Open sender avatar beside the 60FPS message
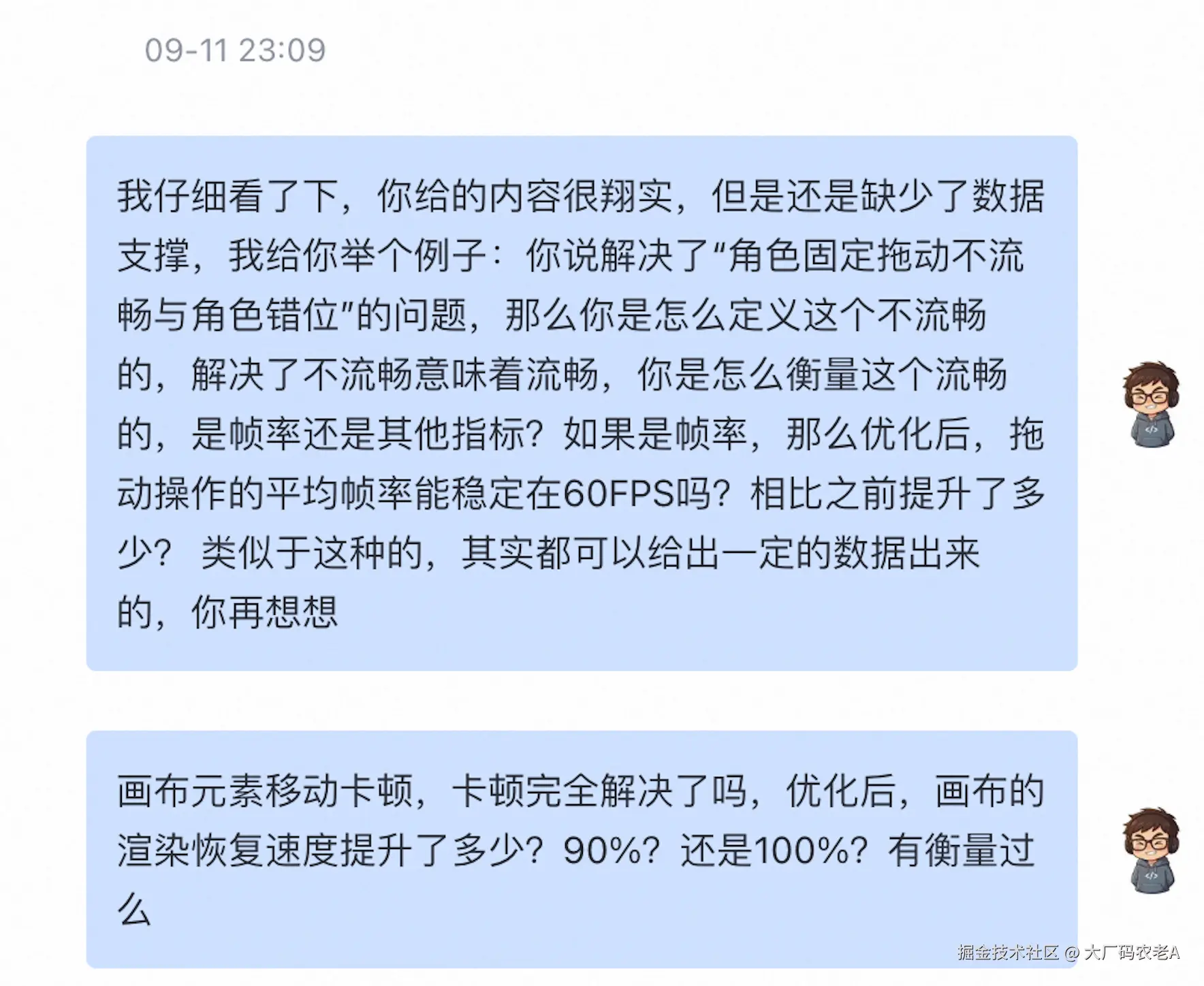This screenshot has height=986, width=1204. (1151, 404)
